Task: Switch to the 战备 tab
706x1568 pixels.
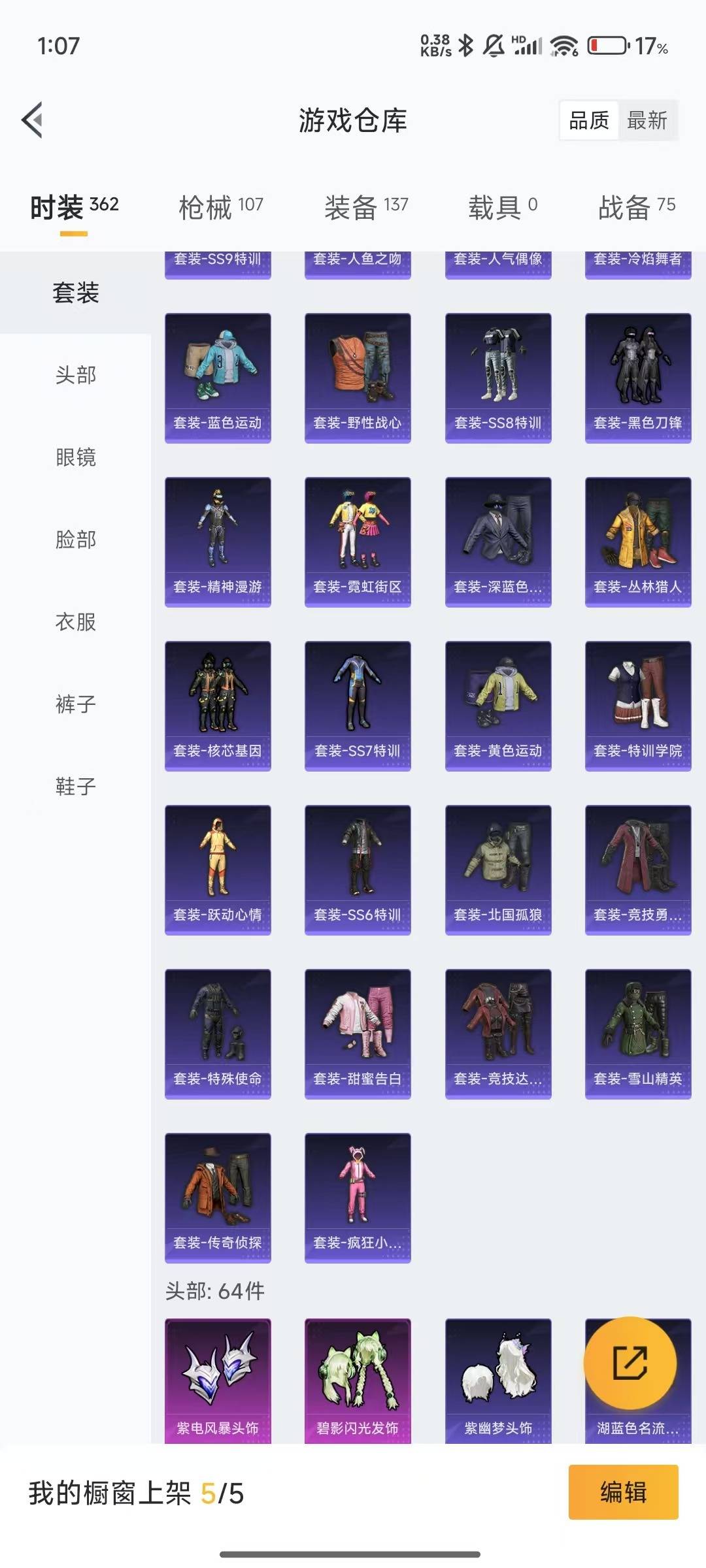Action: point(637,207)
